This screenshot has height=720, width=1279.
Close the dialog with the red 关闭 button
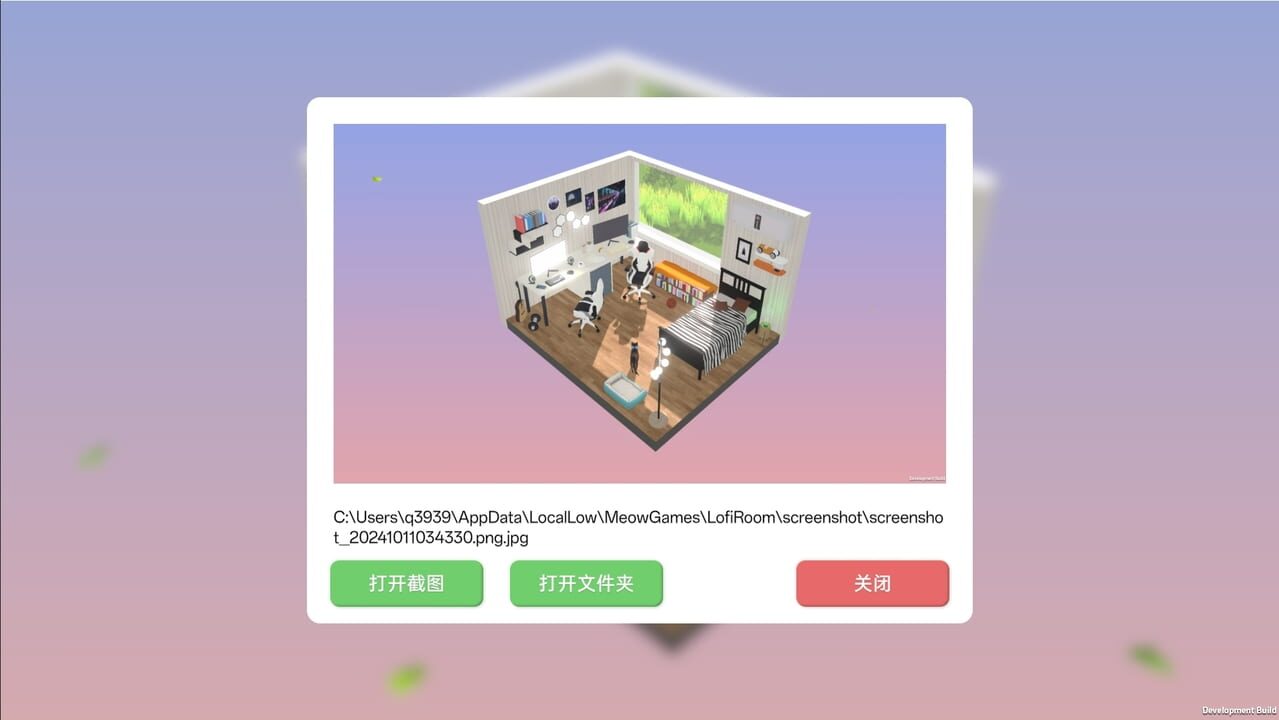[x=872, y=583]
